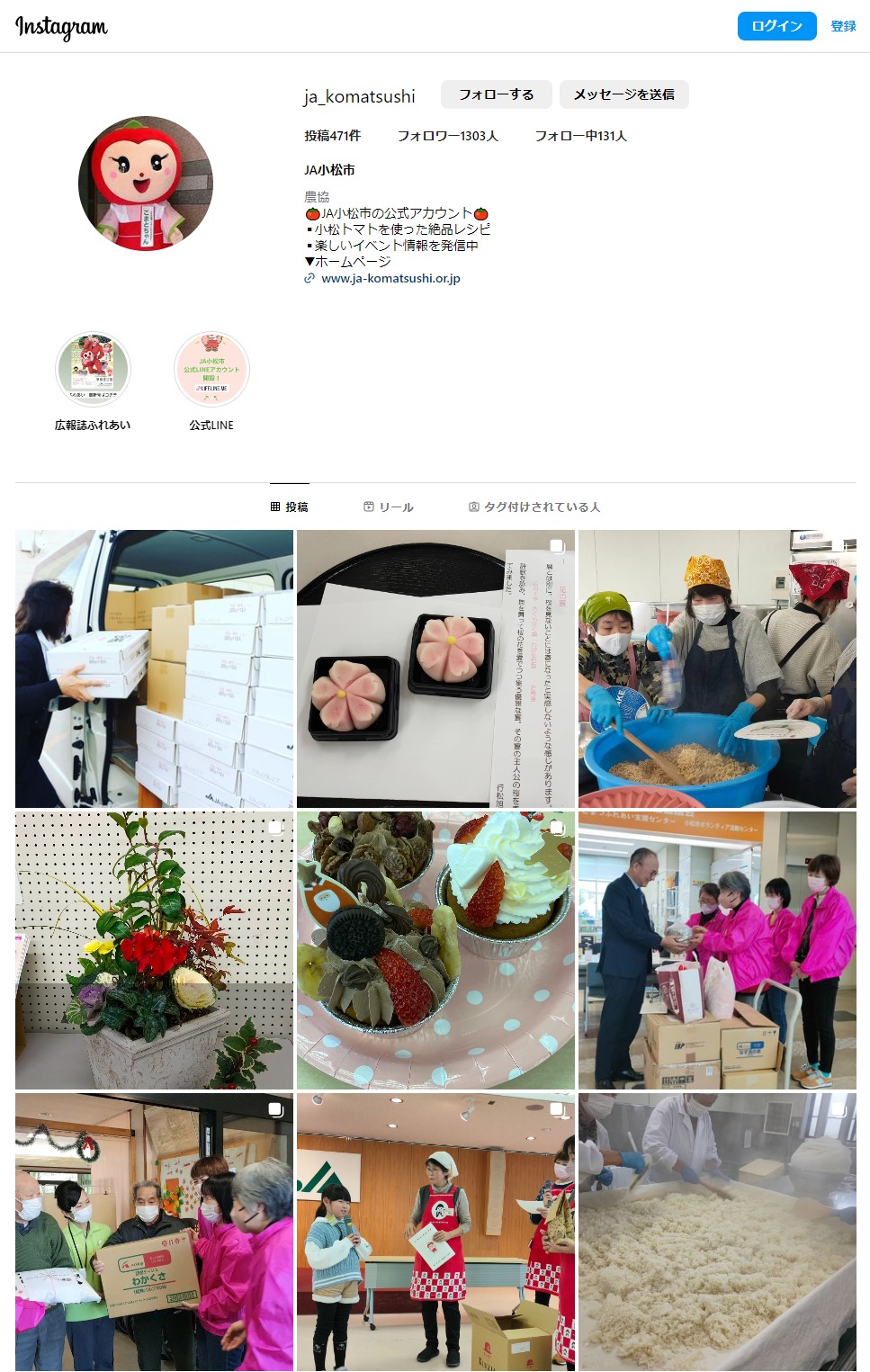View the 公式LINE story highlight
870x1372 pixels.
pyautogui.click(x=211, y=370)
